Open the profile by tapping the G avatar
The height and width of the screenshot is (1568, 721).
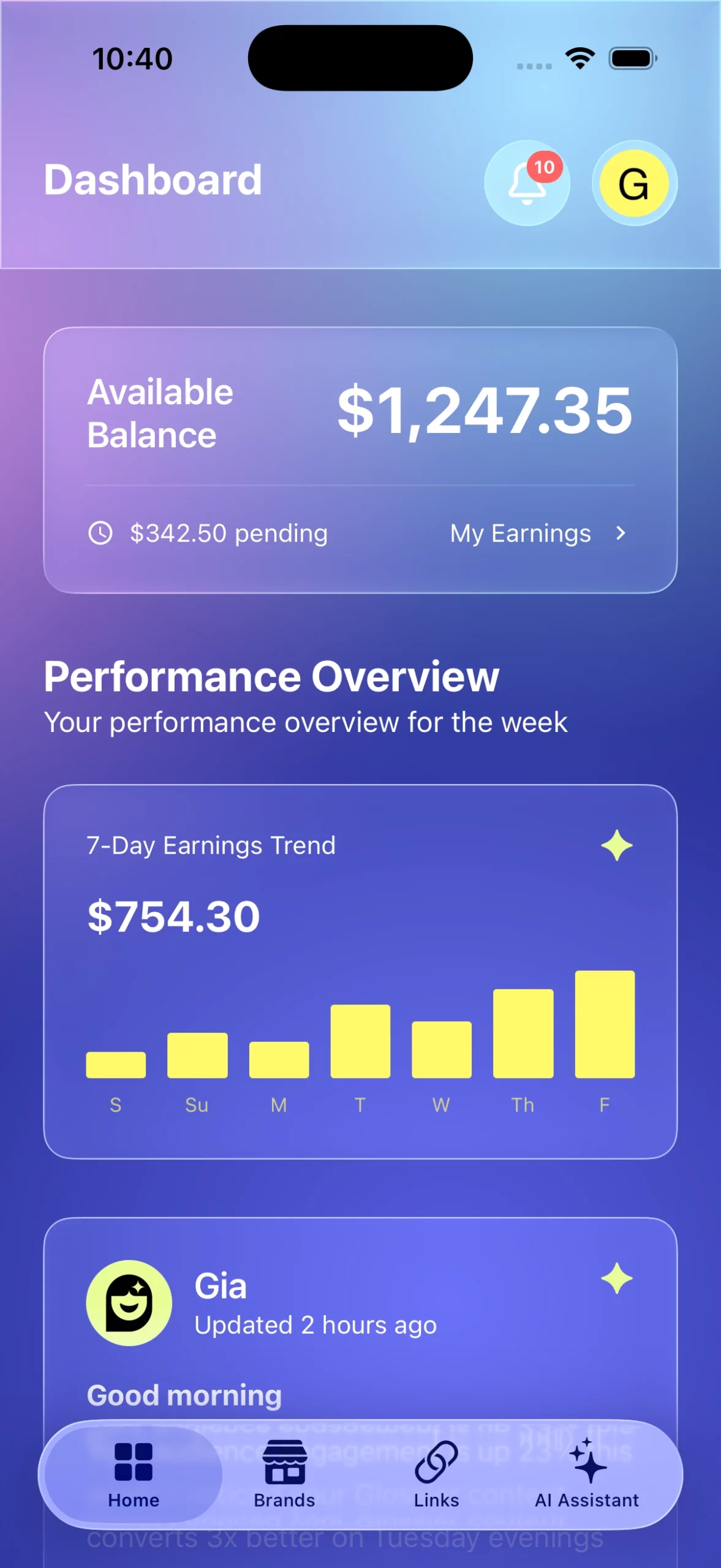pyautogui.click(x=634, y=183)
